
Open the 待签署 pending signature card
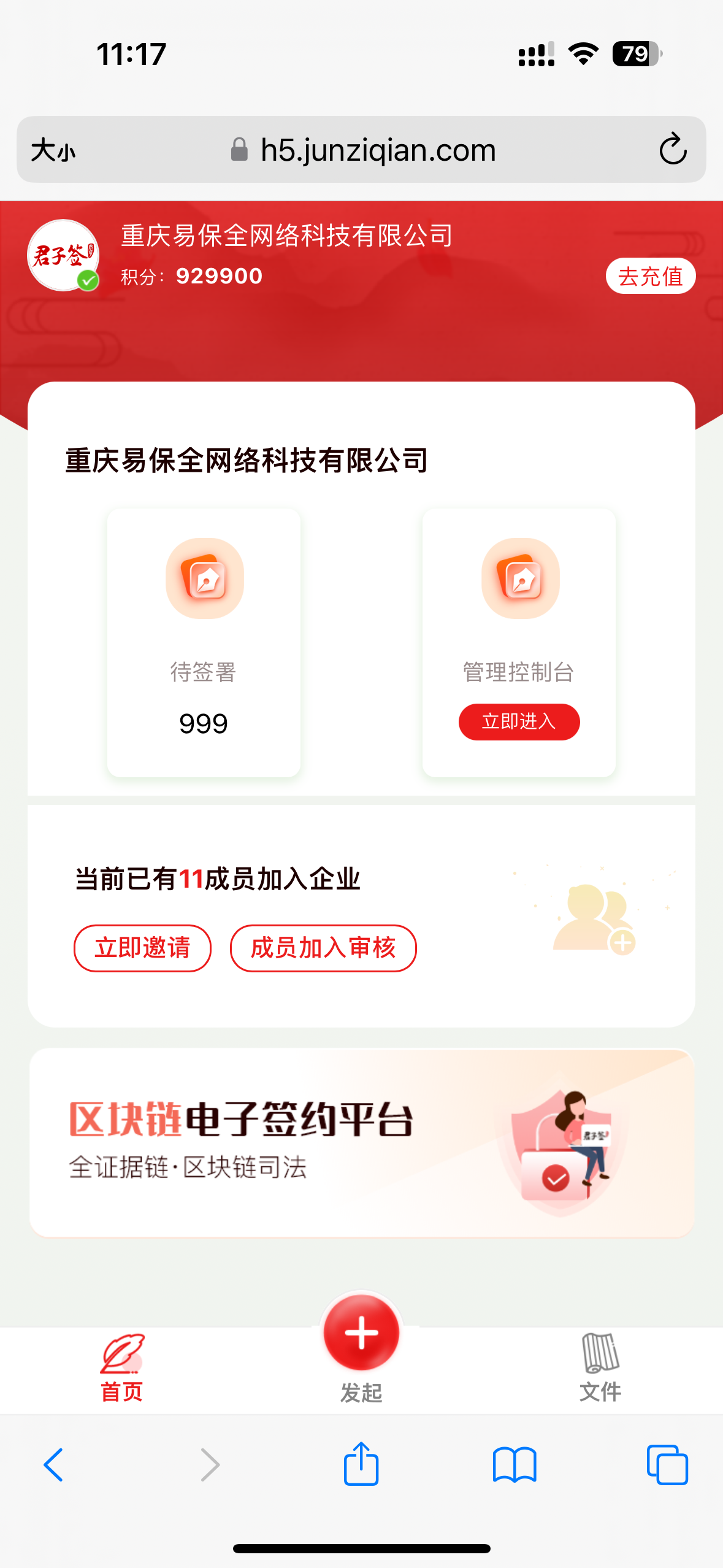pos(204,642)
